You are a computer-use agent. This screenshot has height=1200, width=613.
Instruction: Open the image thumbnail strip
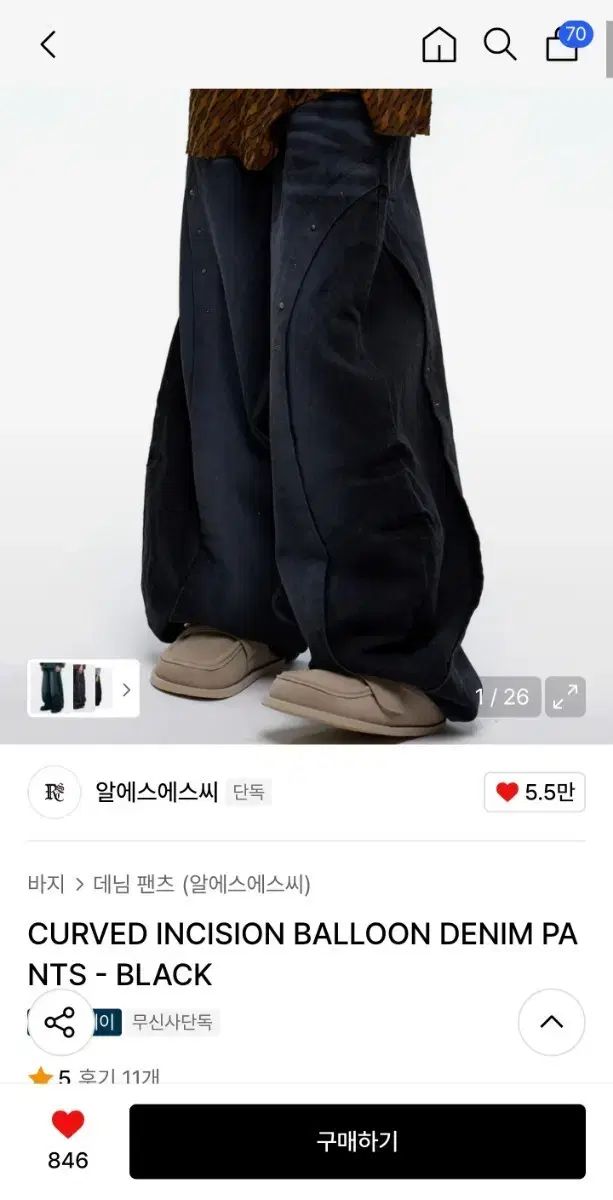pyautogui.click(x=83, y=688)
